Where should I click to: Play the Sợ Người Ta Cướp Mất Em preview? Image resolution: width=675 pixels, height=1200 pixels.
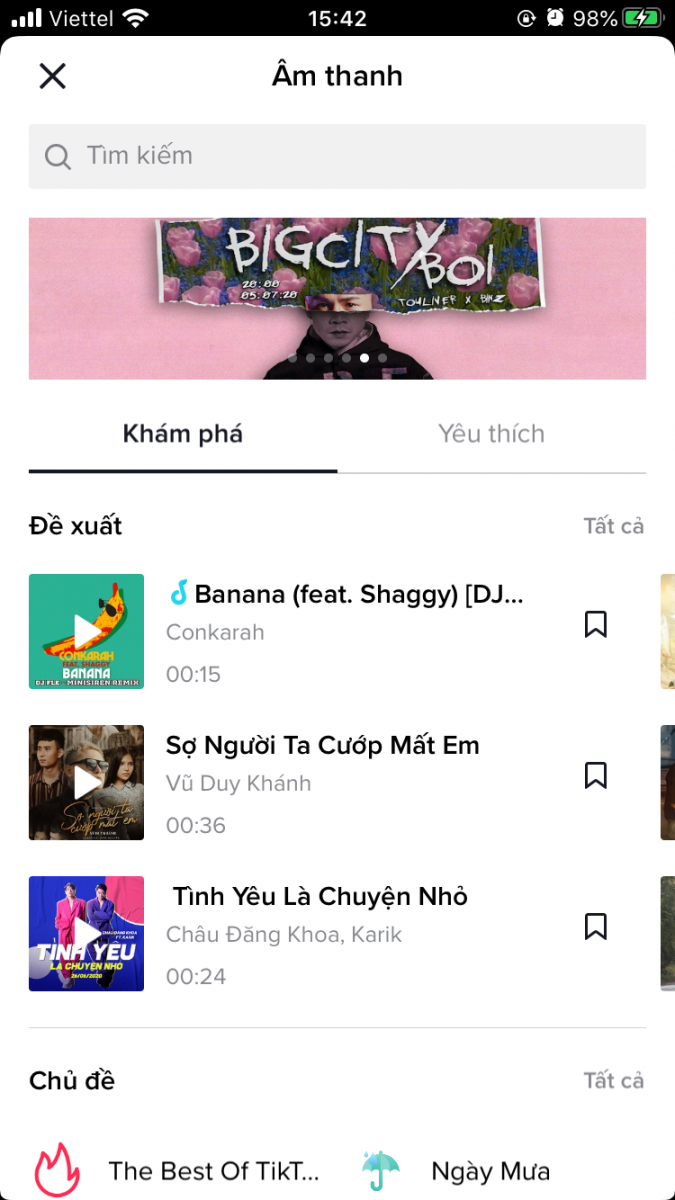86,782
